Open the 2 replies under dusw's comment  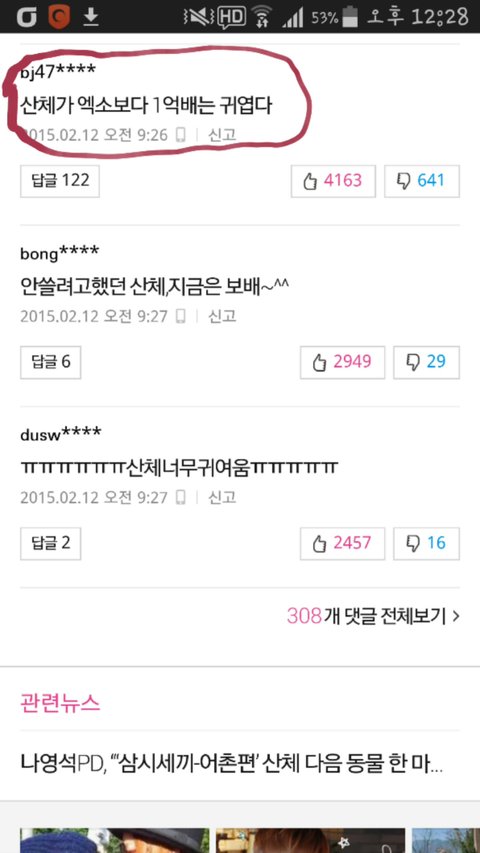tap(51, 543)
